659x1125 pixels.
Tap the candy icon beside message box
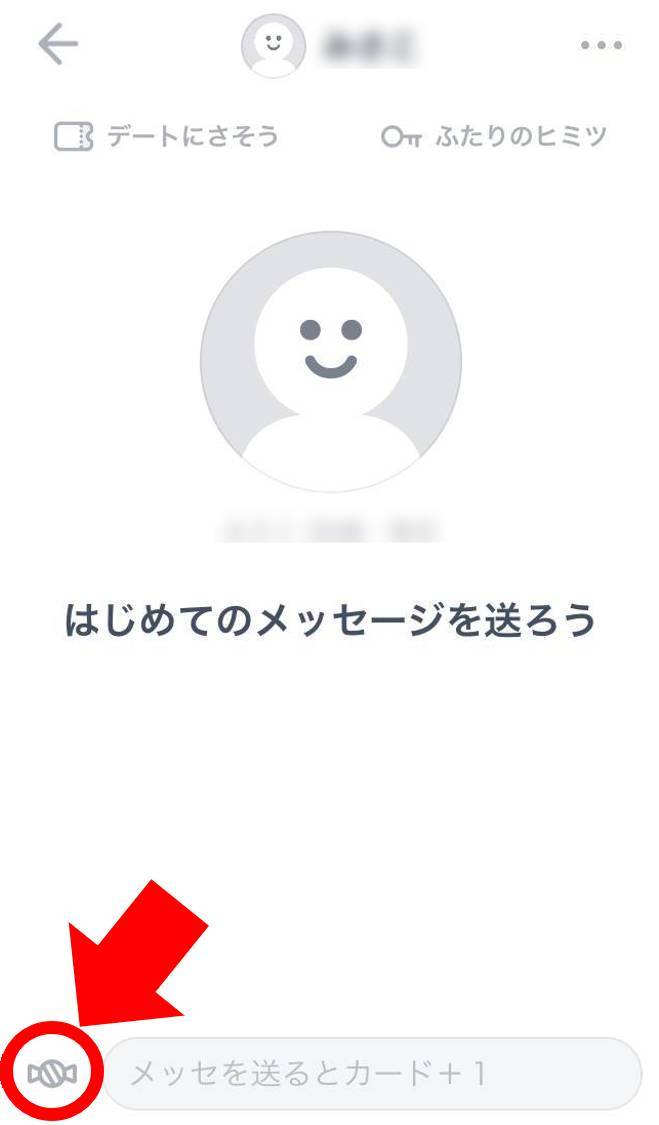click(x=52, y=1073)
